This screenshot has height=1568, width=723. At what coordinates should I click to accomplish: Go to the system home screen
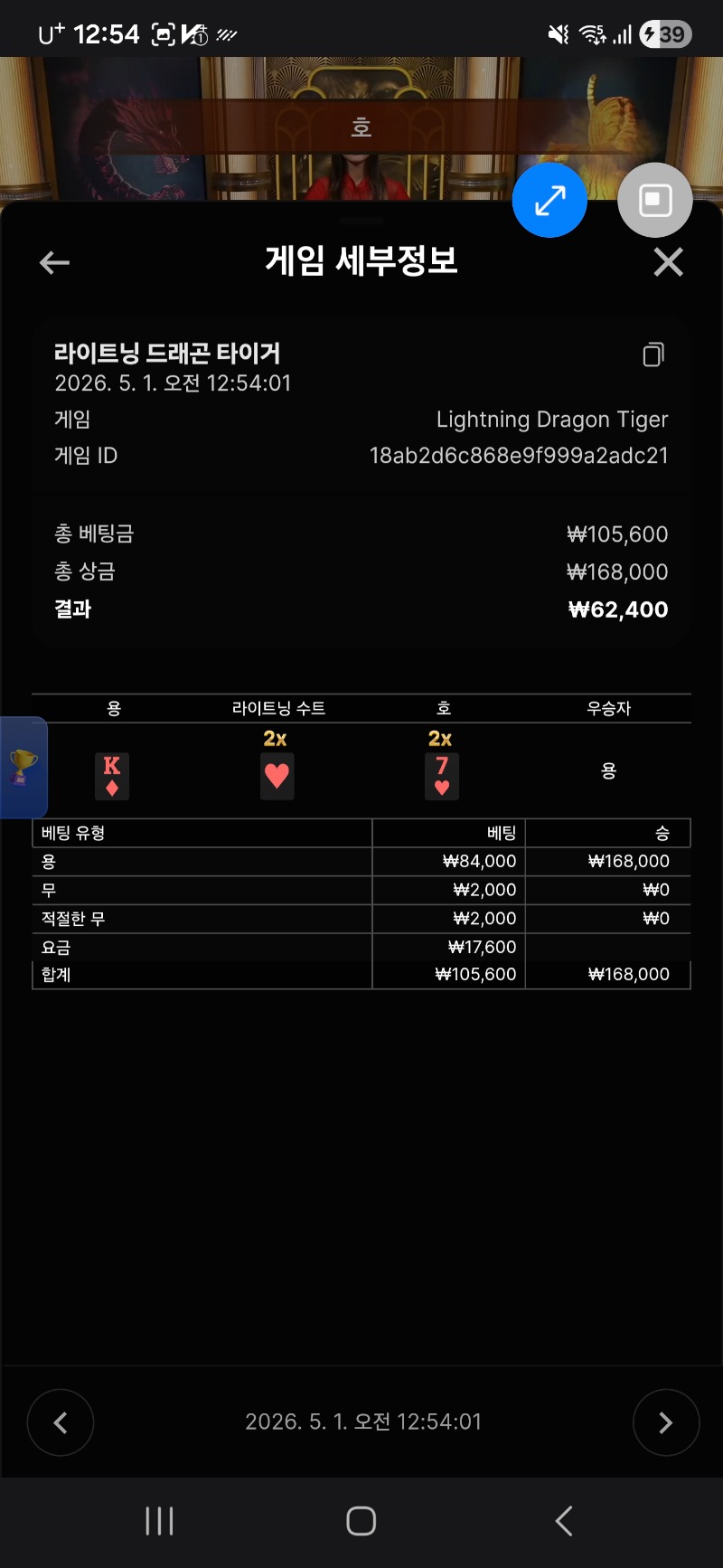tap(361, 1521)
